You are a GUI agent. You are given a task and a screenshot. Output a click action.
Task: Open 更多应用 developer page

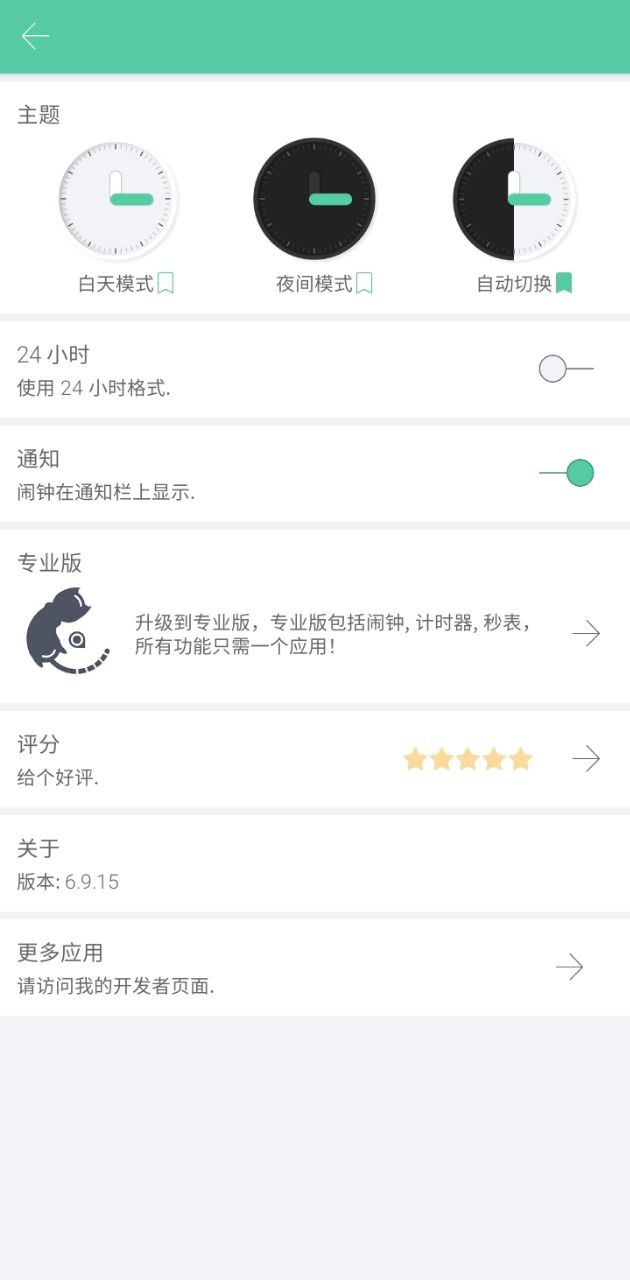tap(570, 967)
